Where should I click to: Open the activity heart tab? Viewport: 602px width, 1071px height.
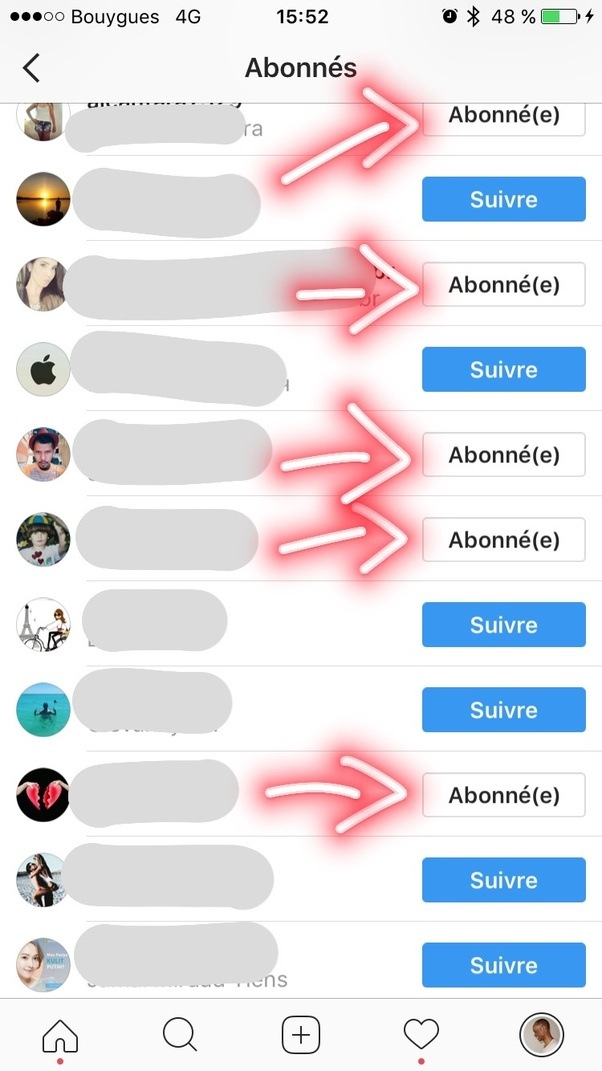pyautogui.click(x=421, y=1034)
